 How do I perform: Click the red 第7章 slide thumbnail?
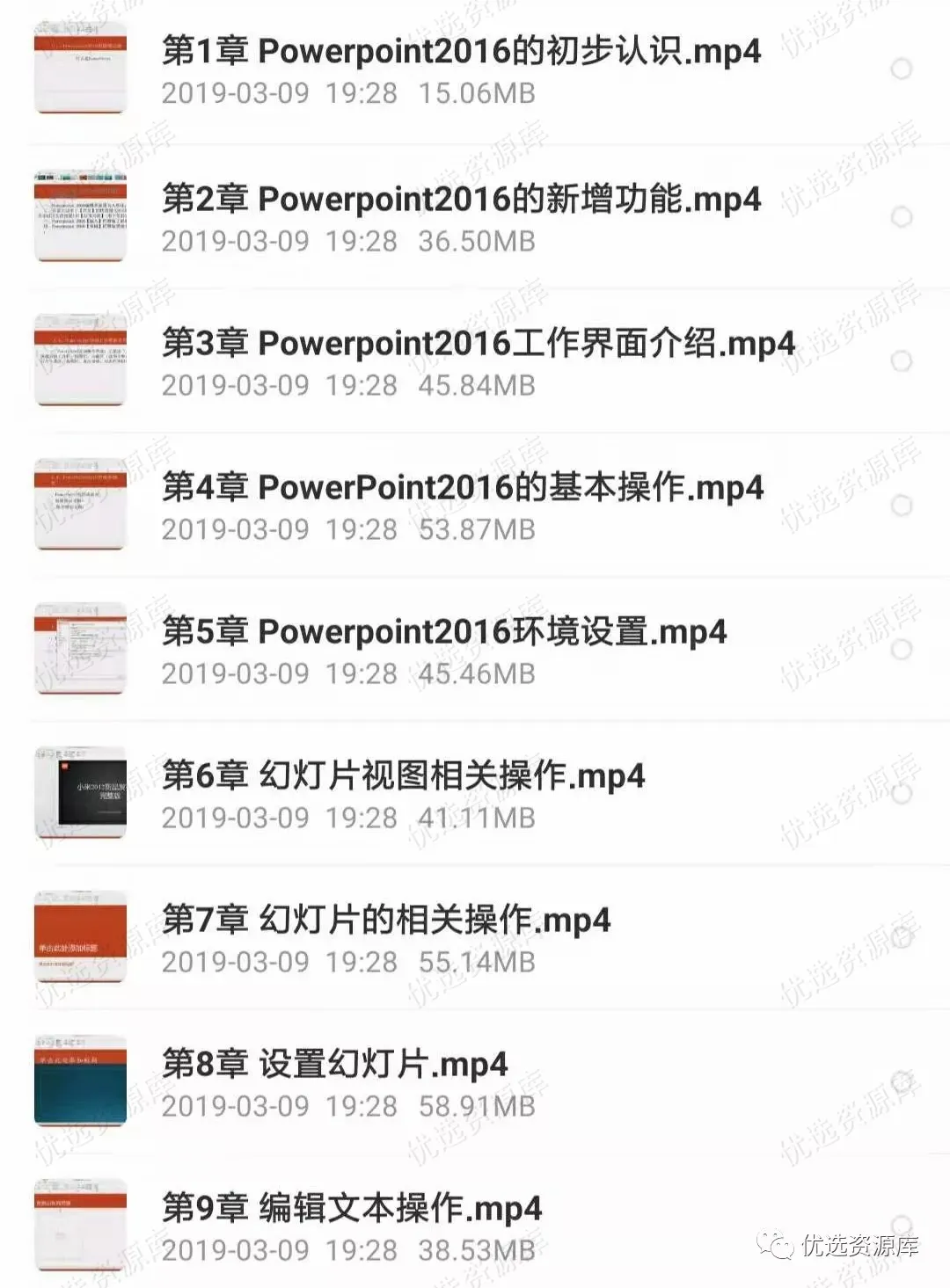(x=79, y=937)
